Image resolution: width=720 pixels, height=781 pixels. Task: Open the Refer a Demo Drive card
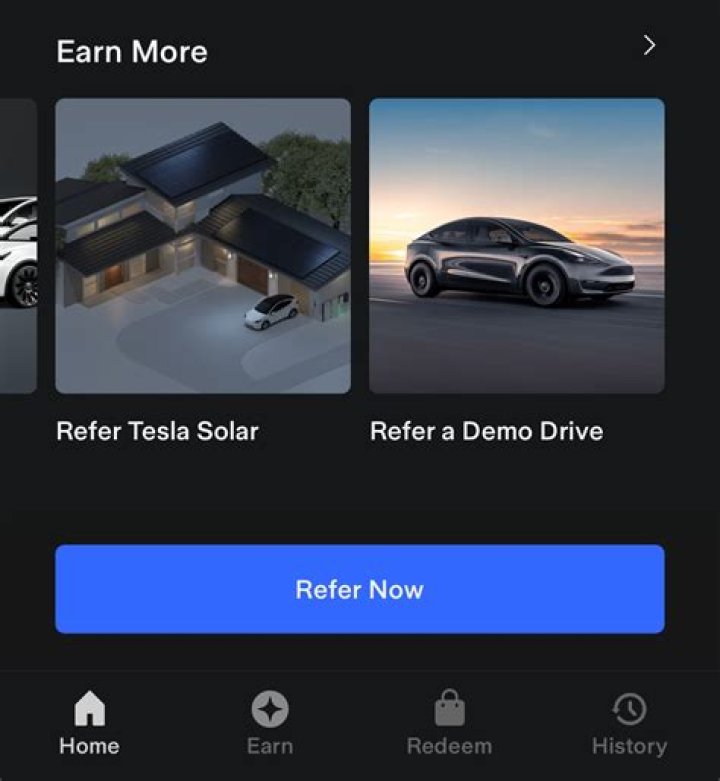coord(516,246)
